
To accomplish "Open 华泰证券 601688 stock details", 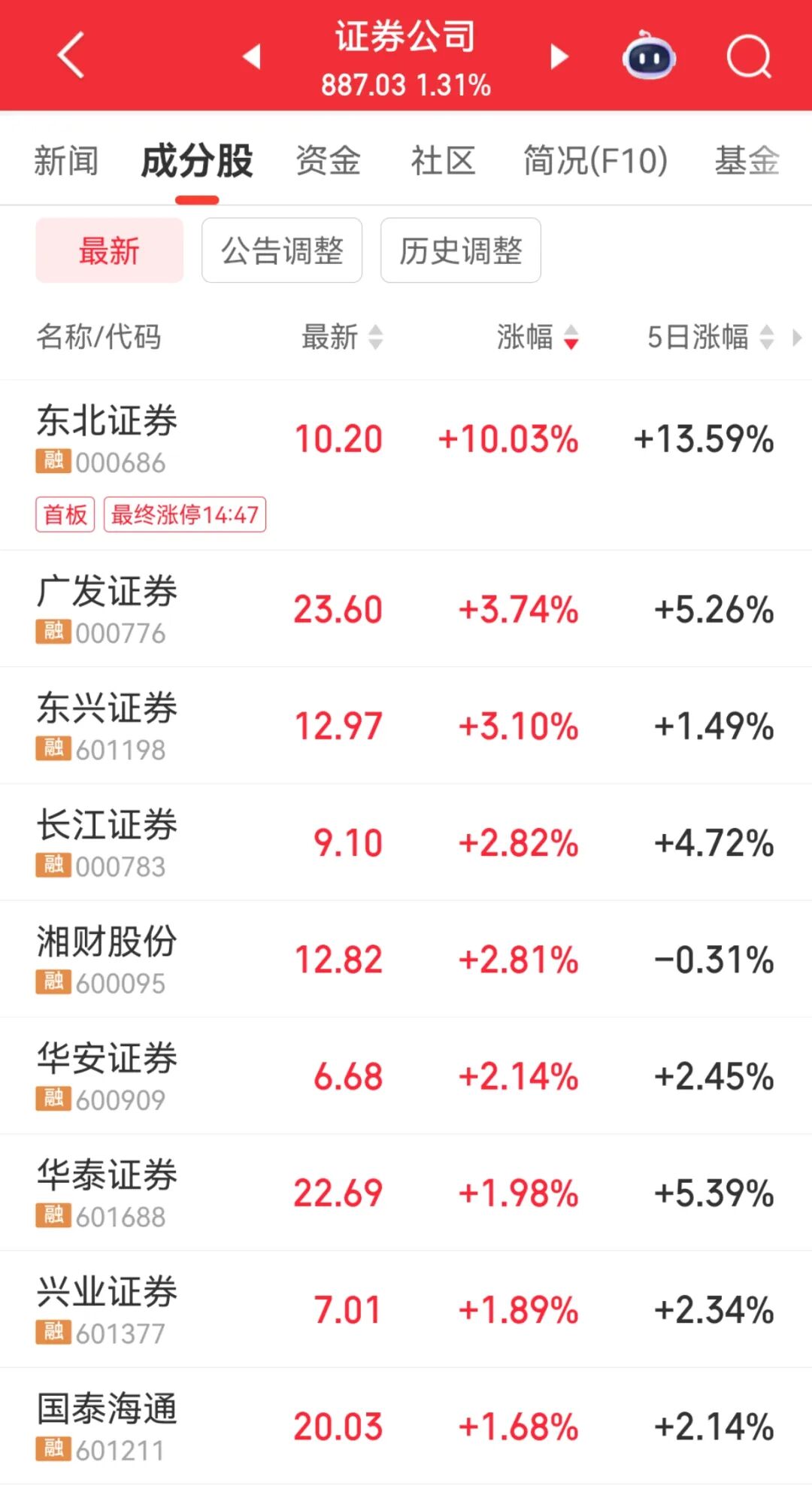I will coord(107,1192).
